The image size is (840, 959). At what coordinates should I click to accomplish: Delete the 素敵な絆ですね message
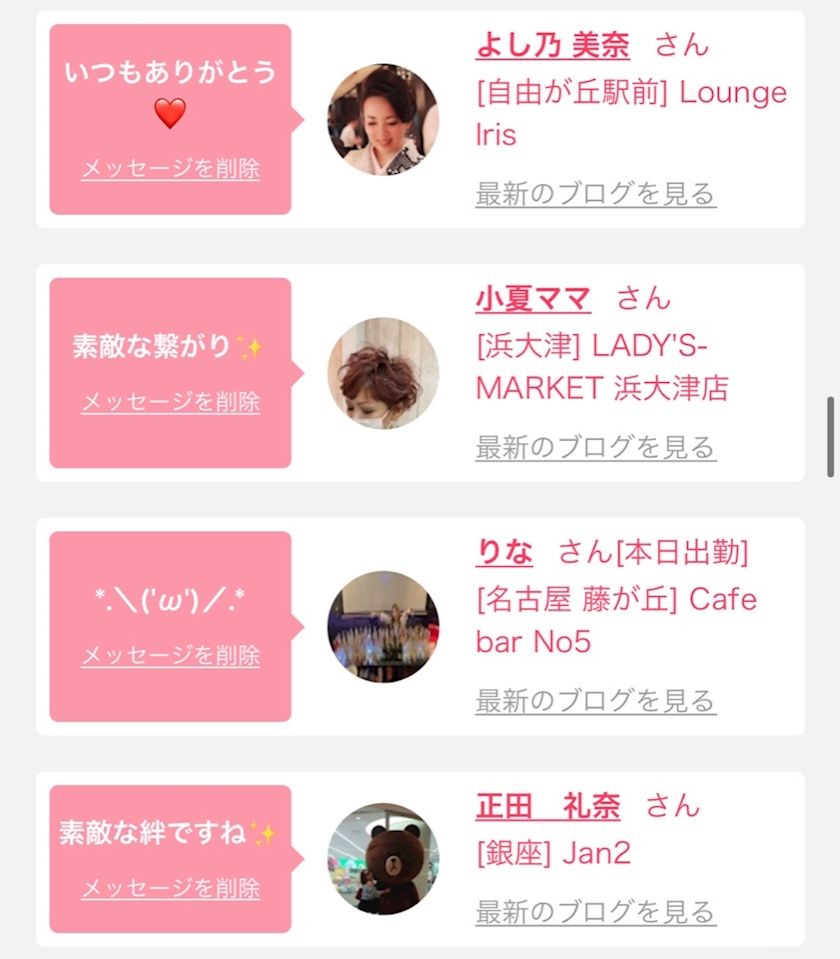click(x=170, y=888)
